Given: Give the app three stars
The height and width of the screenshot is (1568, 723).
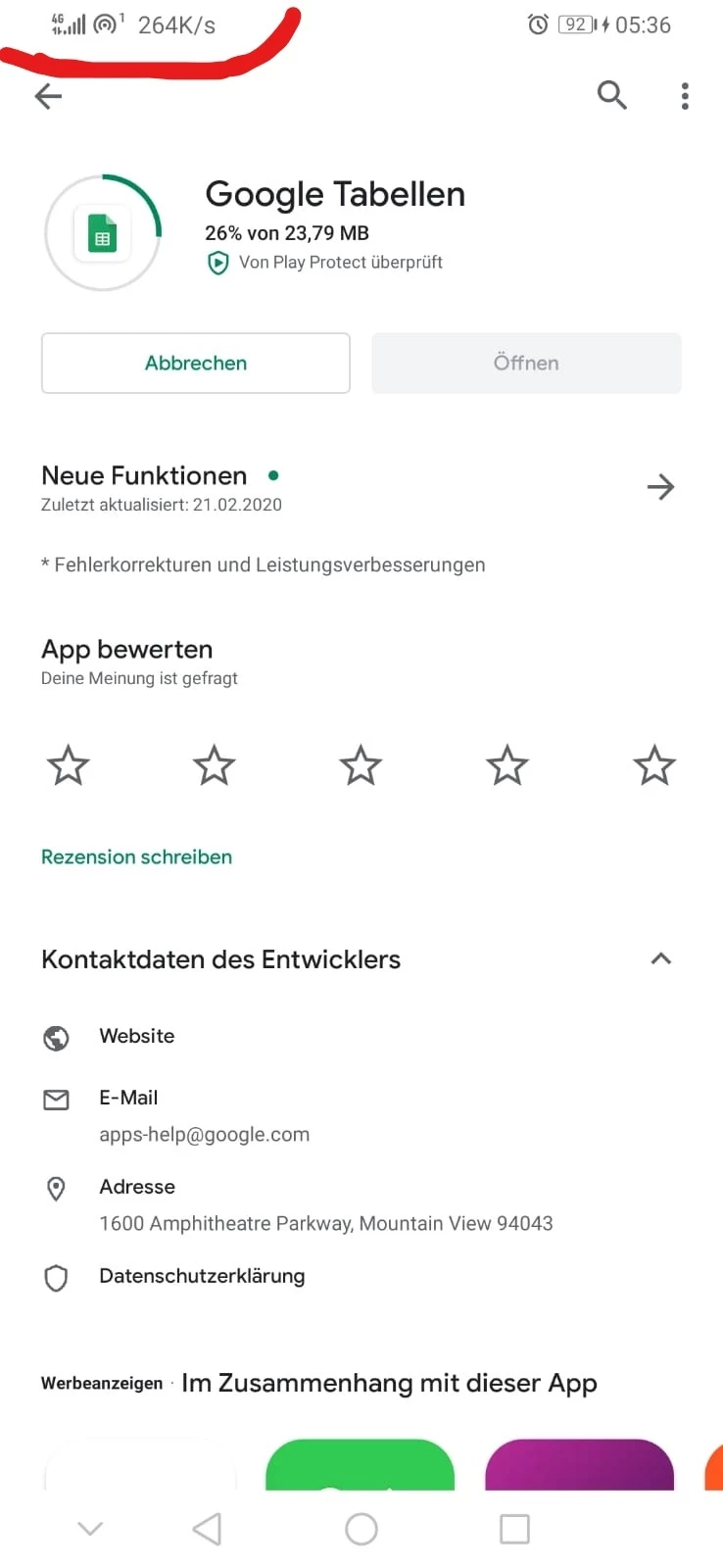Looking at the screenshot, I should pos(361,765).
